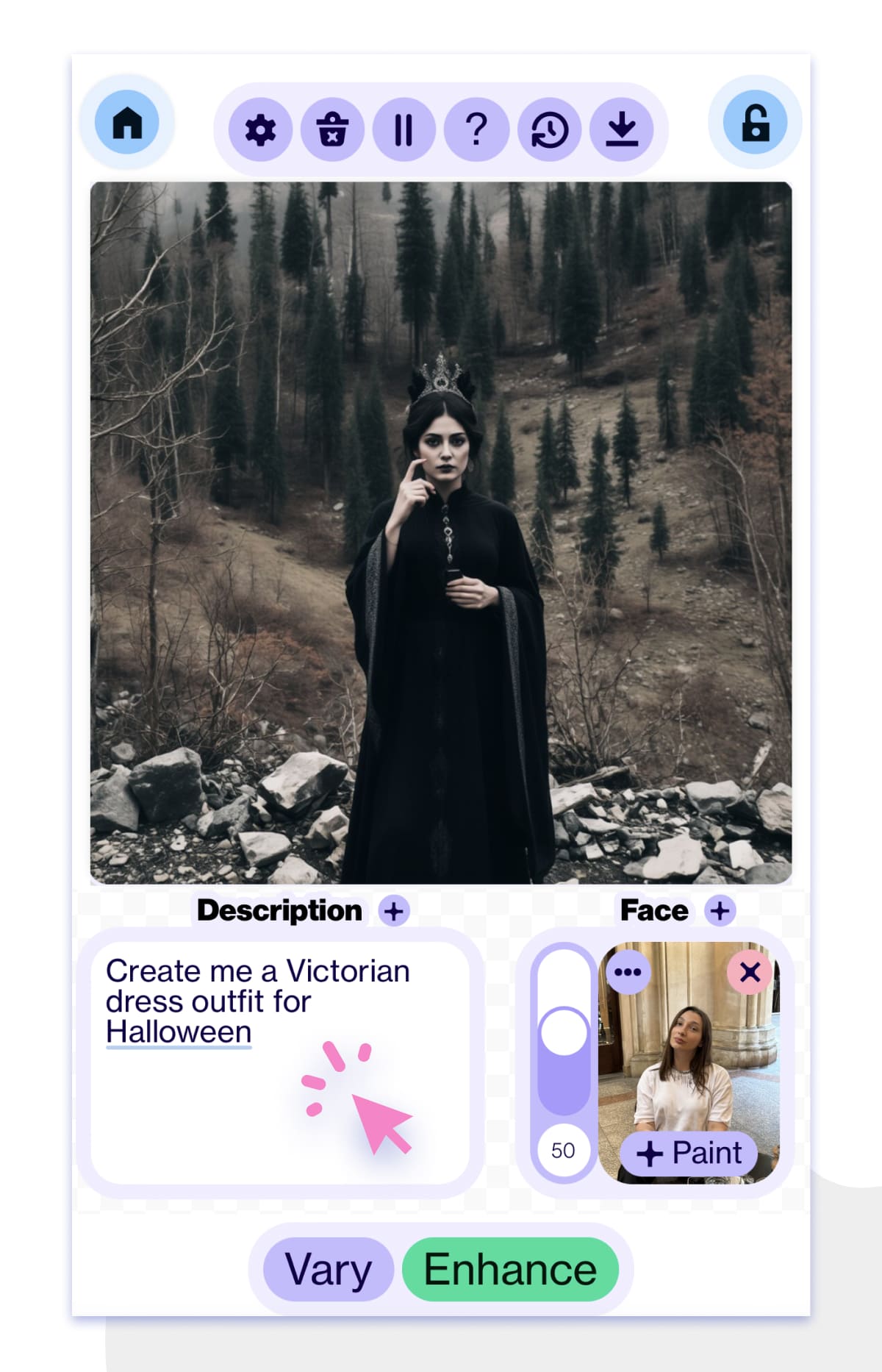
Task: Add another Face with the plus
Action: [x=720, y=911]
